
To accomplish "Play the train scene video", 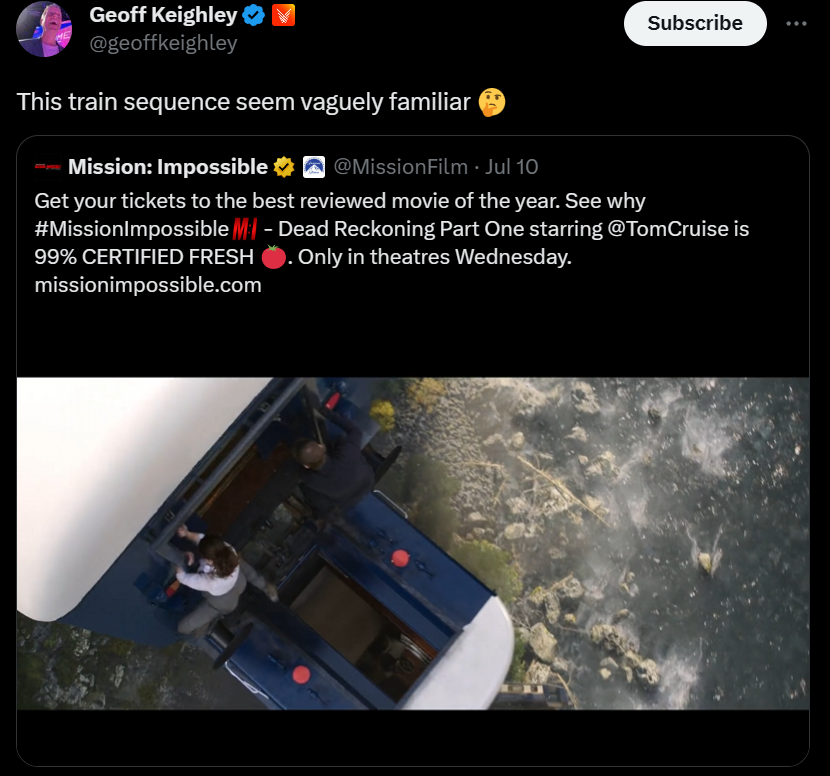I will coord(412,543).
